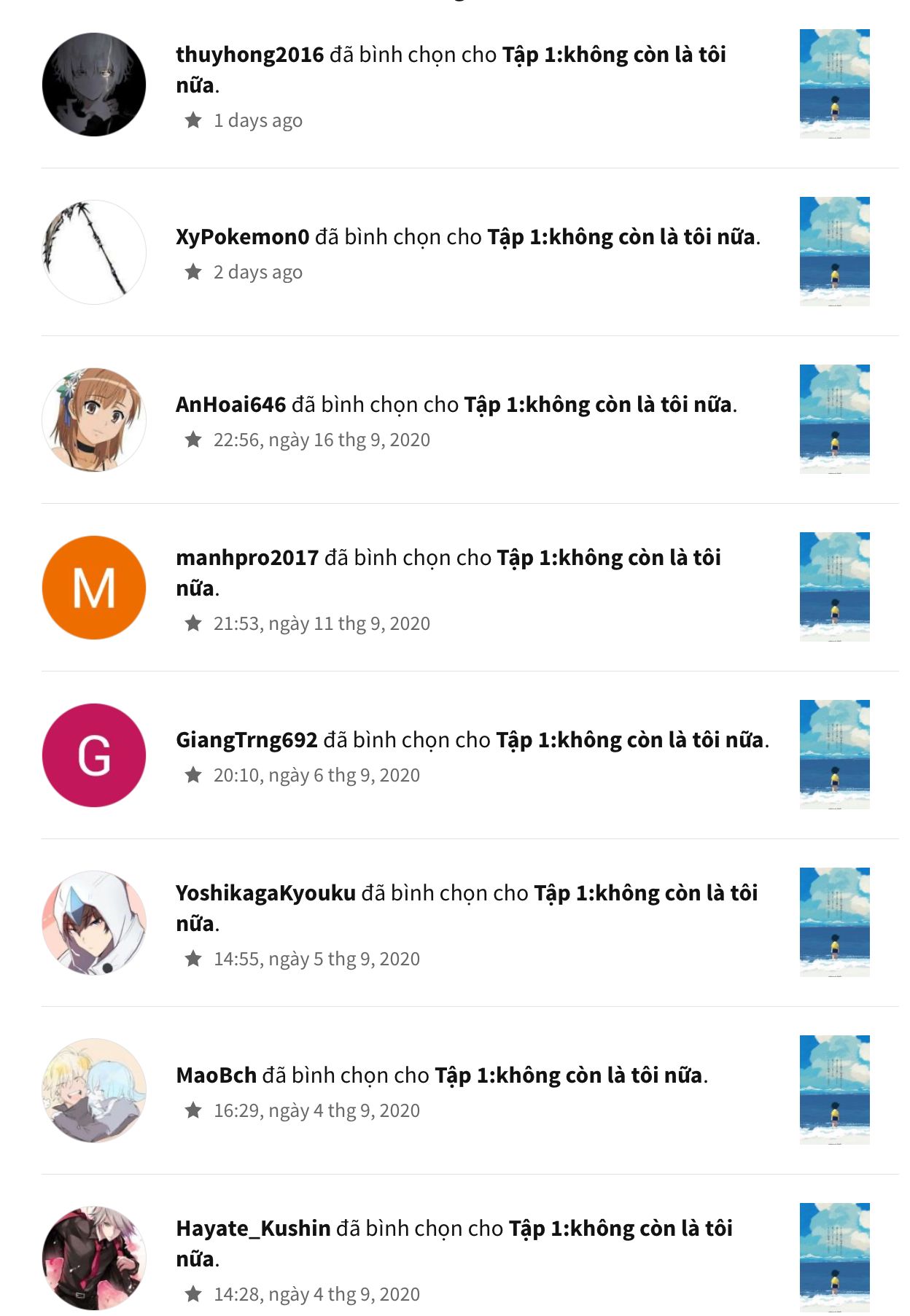
Task: Open story cover beside GiangTrng692's vote
Action: (x=835, y=755)
